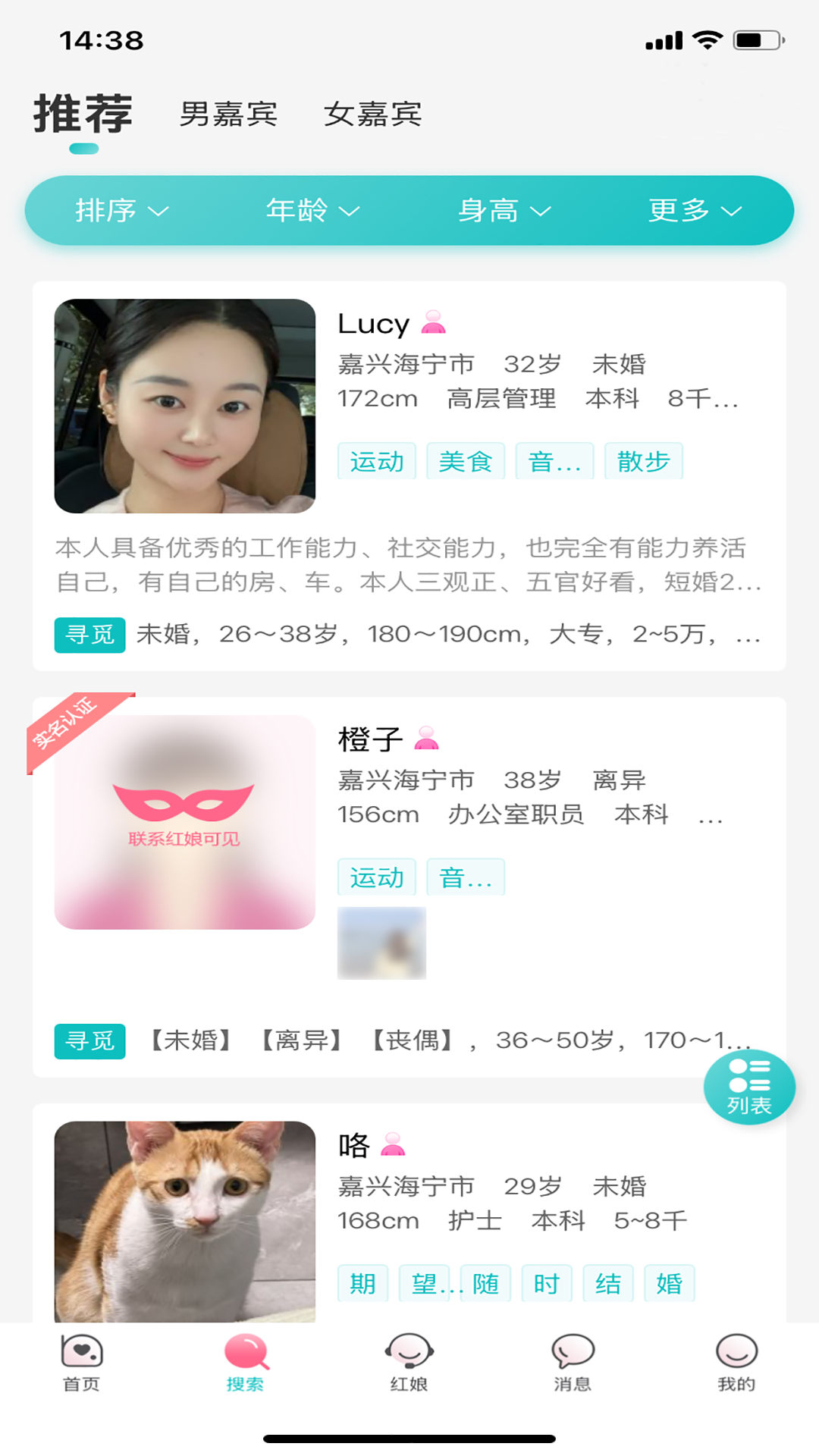Viewport: 819px width, 1456px height.
Task: Toggle the 运动 interest tag on Lucy's card
Action: pos(377,460)
